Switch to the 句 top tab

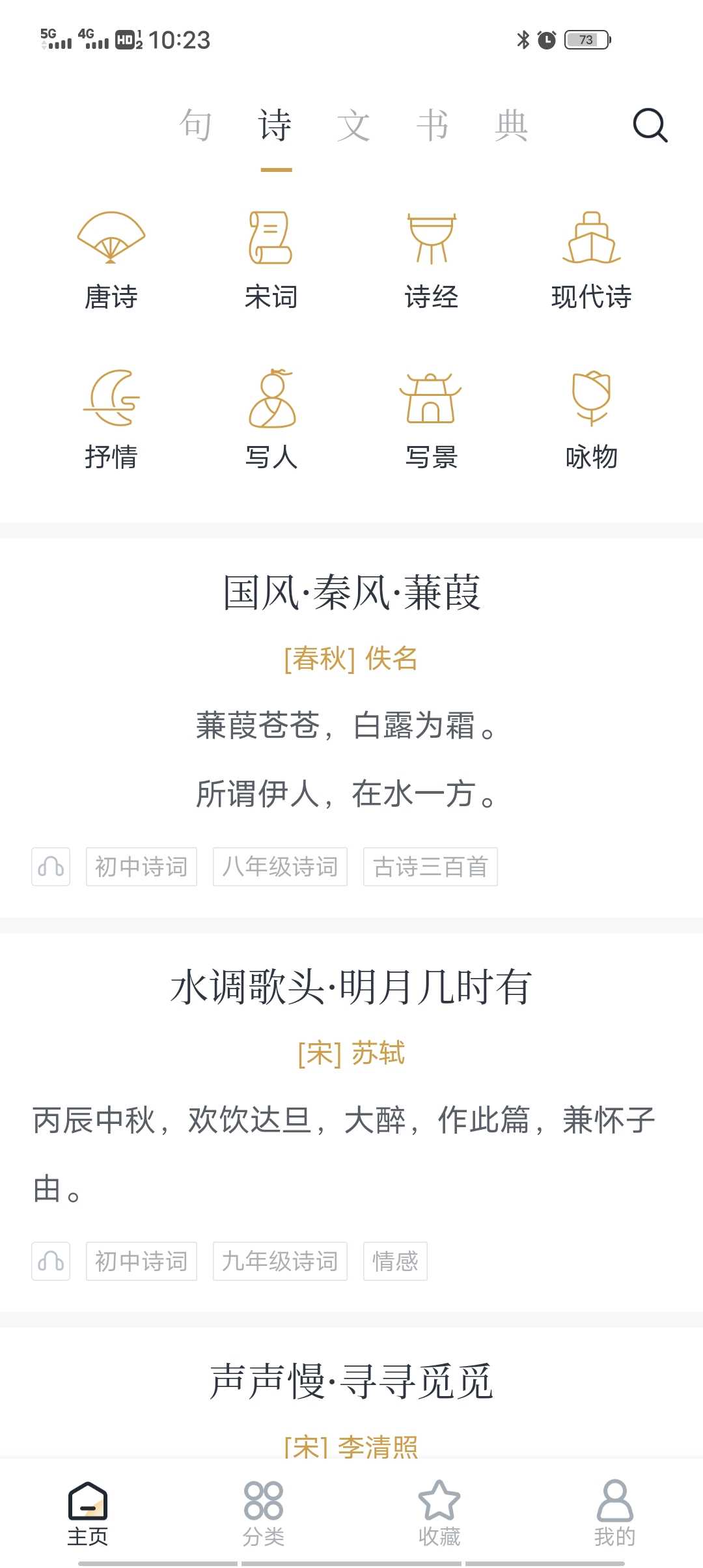[x=196, y=125]
